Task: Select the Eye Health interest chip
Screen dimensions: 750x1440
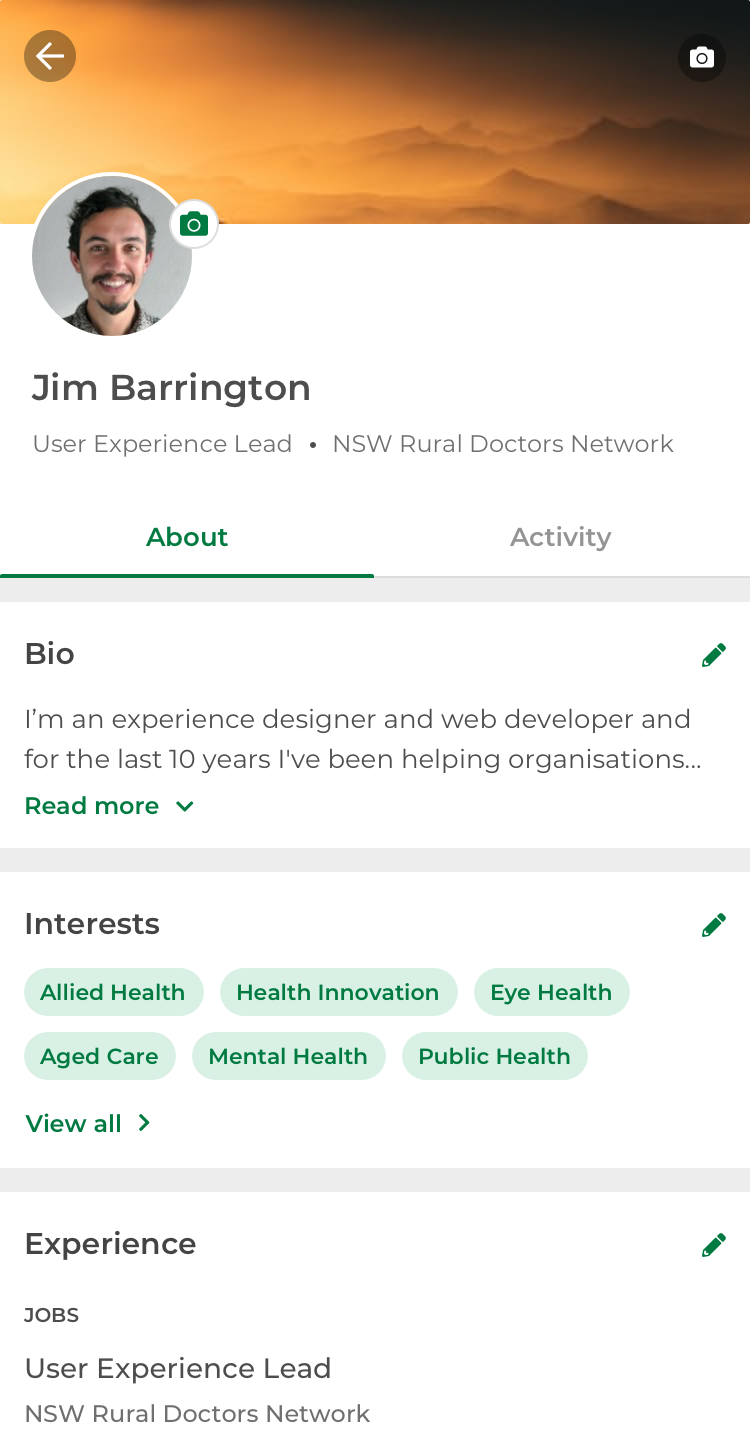Action: click(x=551, y=992)
